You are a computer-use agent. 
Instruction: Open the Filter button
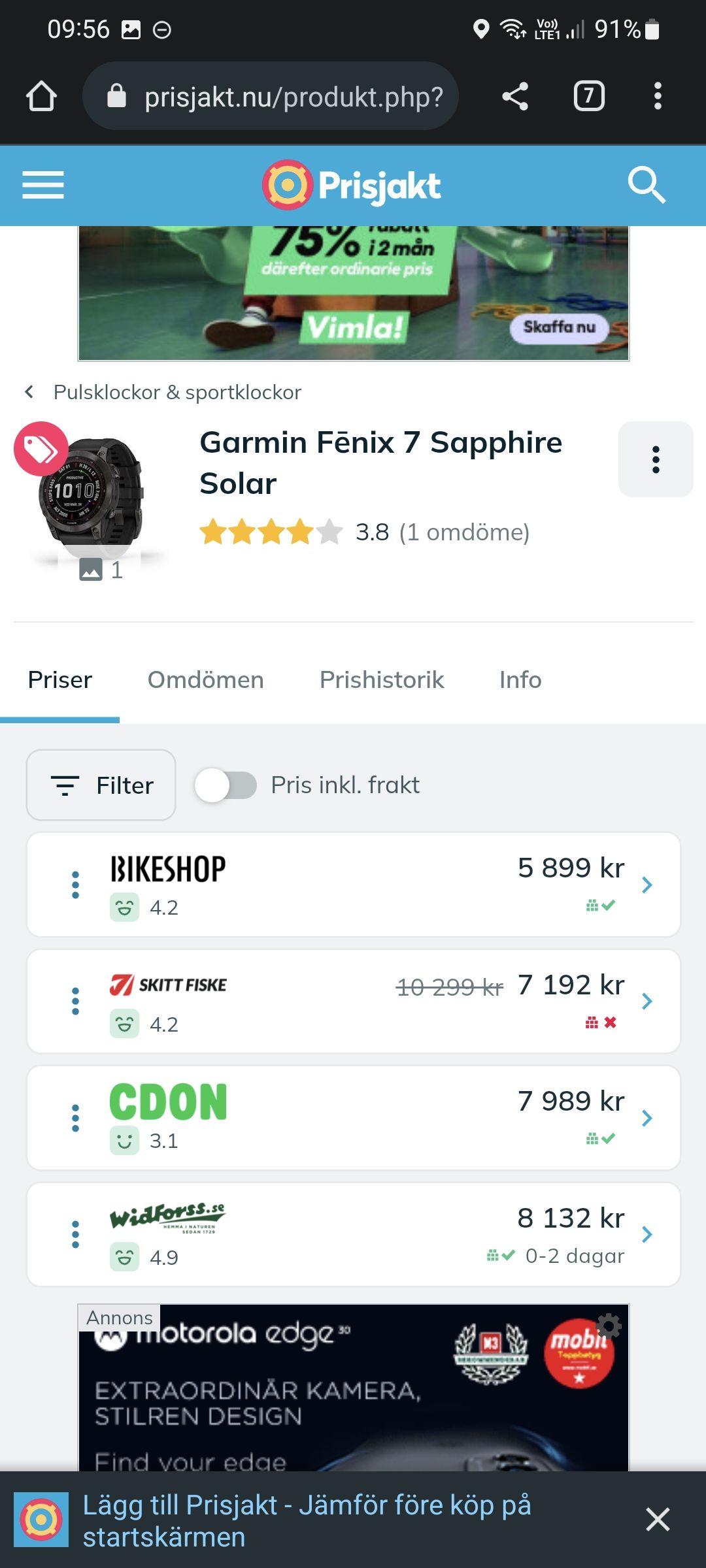click(101, 785)
